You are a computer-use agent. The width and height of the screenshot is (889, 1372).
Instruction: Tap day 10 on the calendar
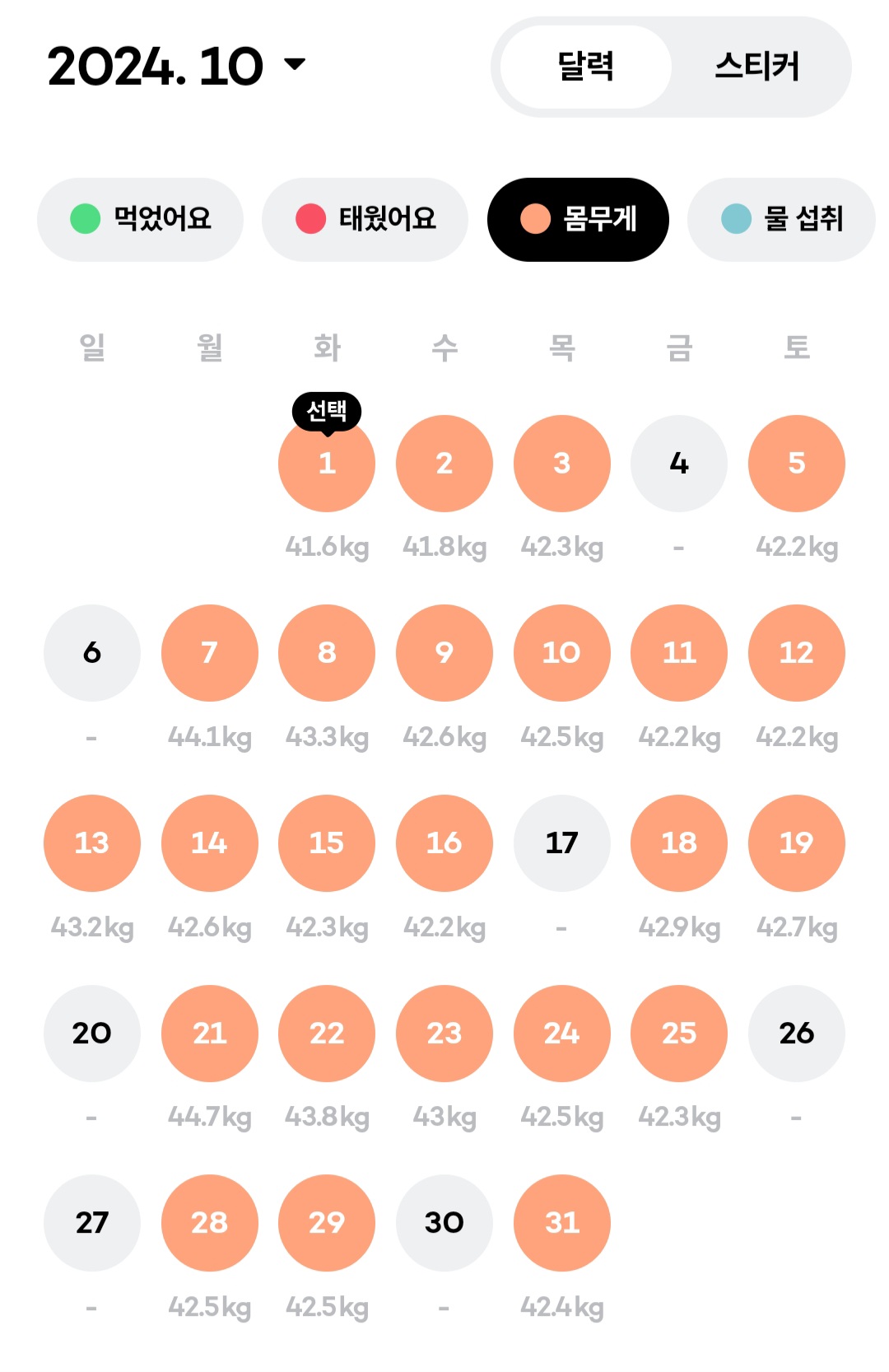click(x=562, y=653)
